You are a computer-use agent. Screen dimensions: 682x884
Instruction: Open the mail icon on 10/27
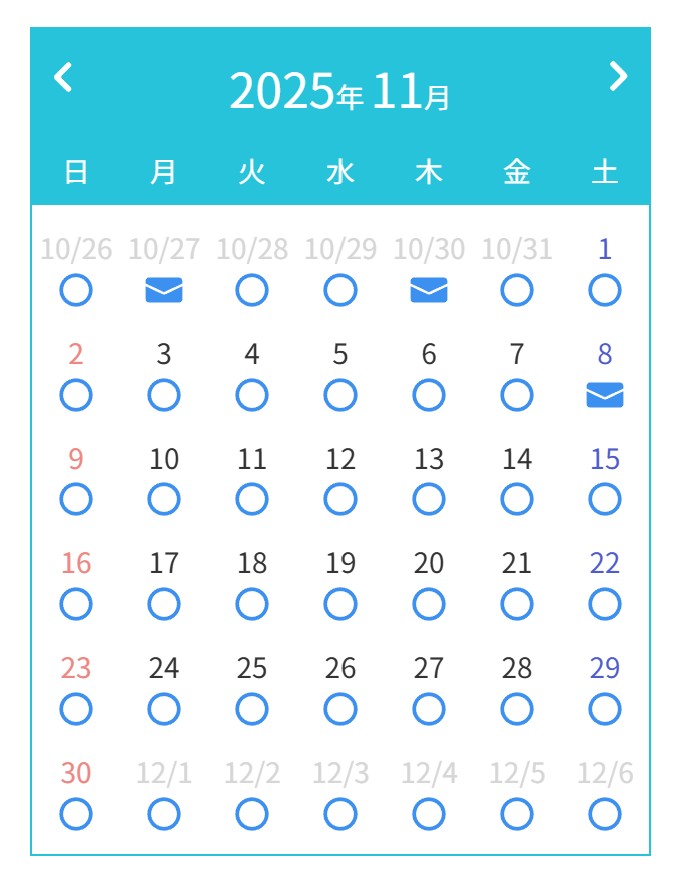164,290
